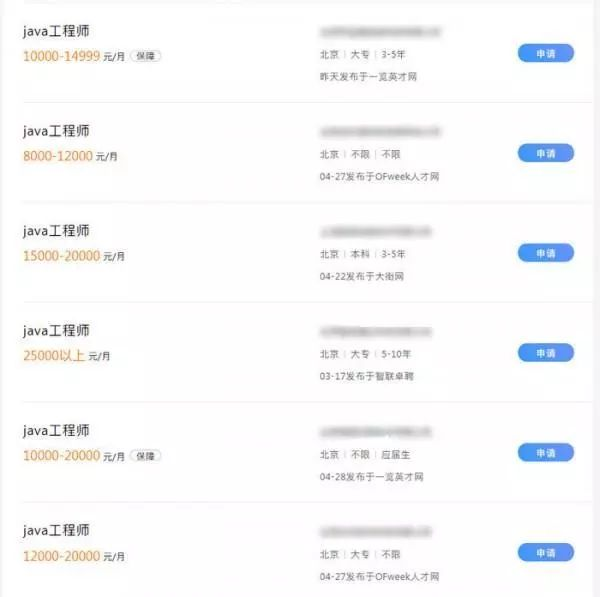Open the 10000-20000 java工程师 listing
The height and width of the screenshot is (597, 600).
56,431
